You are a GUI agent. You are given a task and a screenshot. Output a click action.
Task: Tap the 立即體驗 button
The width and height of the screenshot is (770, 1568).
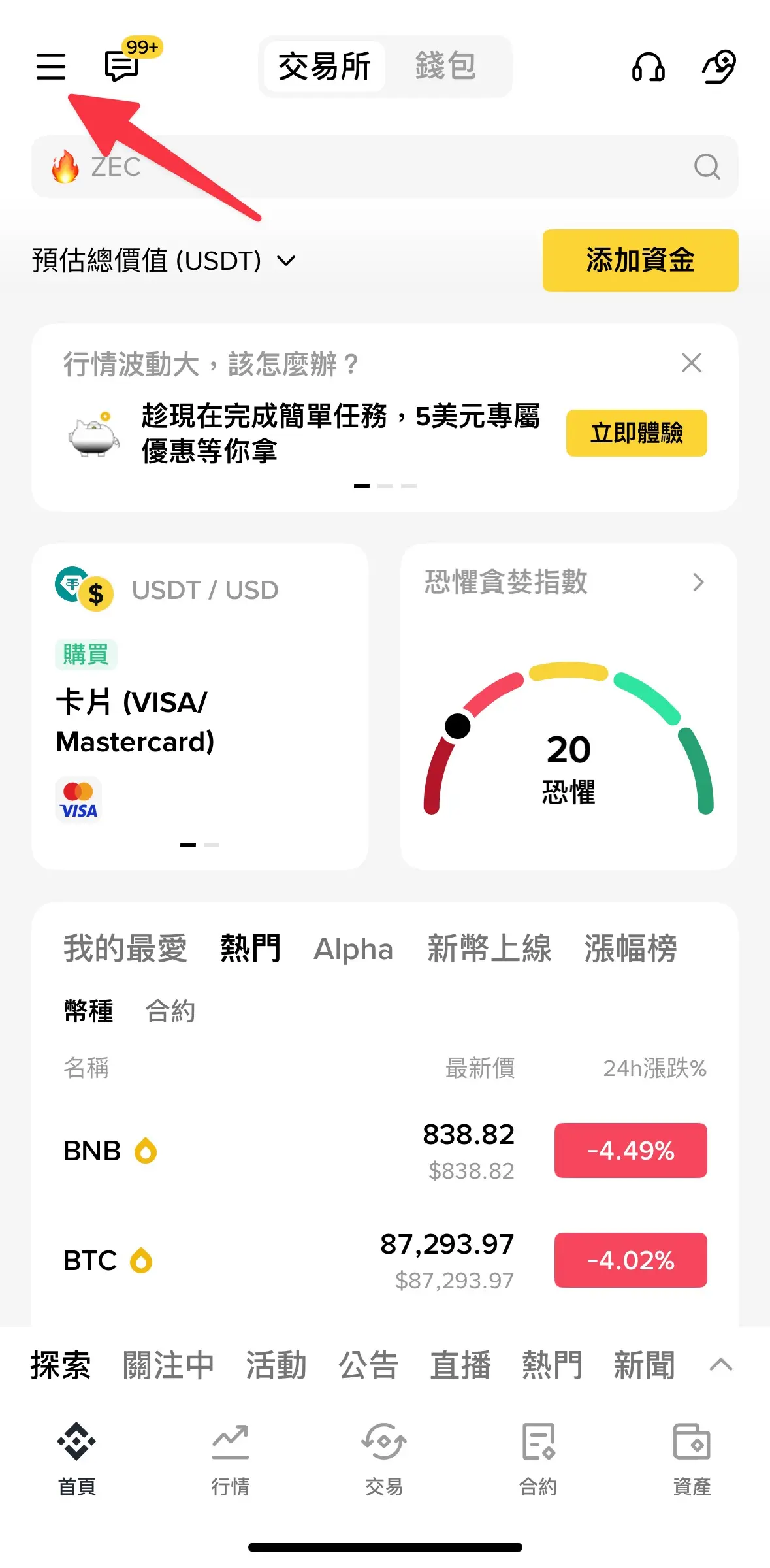pos(636,433)
